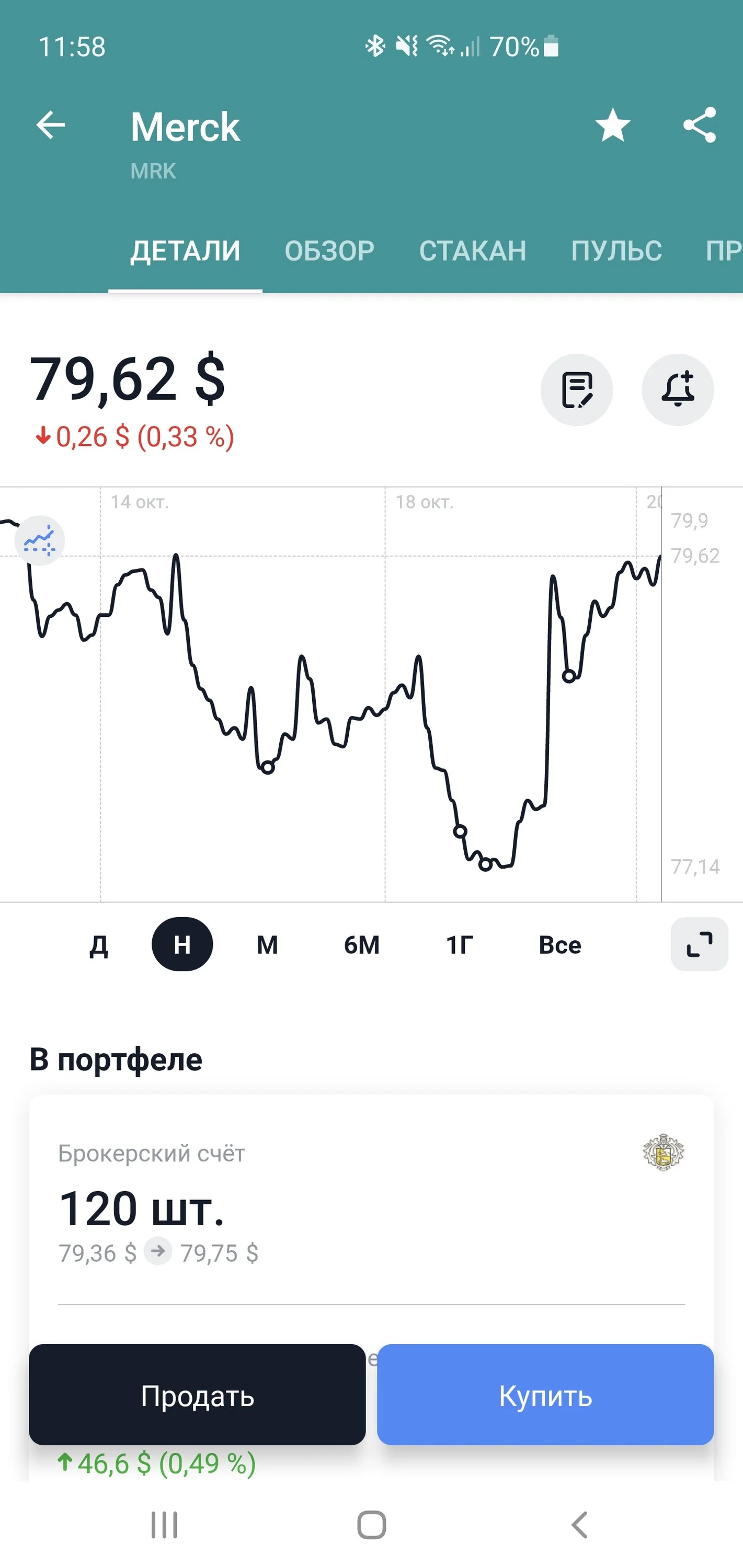Viewport: 743px width, 1568px height.
Task: Show the Все full history chart
Action: (x=559, y=944)
